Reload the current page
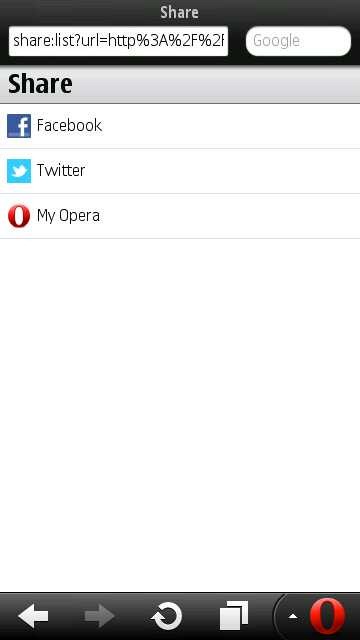 167,616
